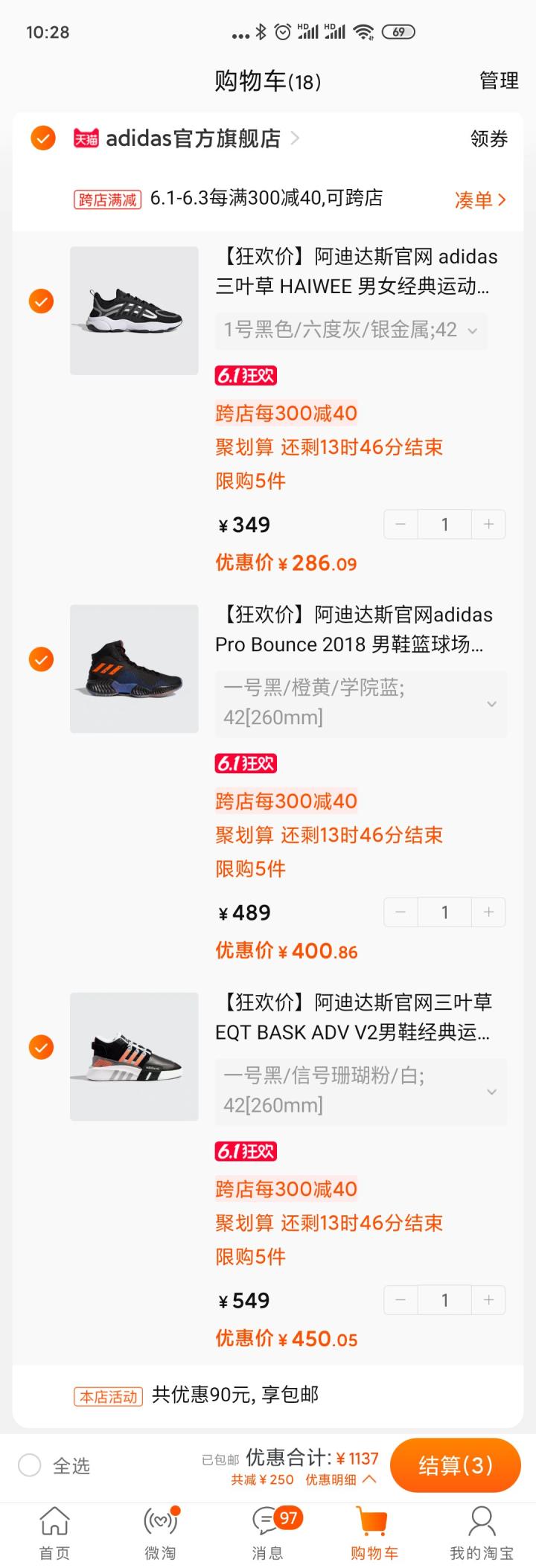View the Pro Bounce 2018 product image
536x1568 pixels.
[x=134, y=668]
